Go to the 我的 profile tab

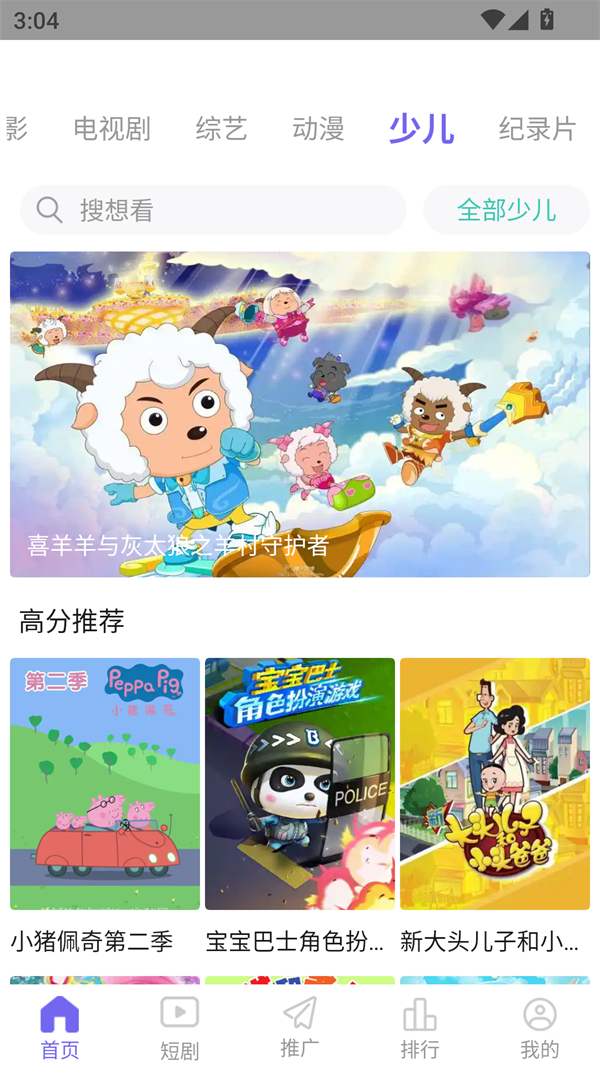tap(540, 1027)
